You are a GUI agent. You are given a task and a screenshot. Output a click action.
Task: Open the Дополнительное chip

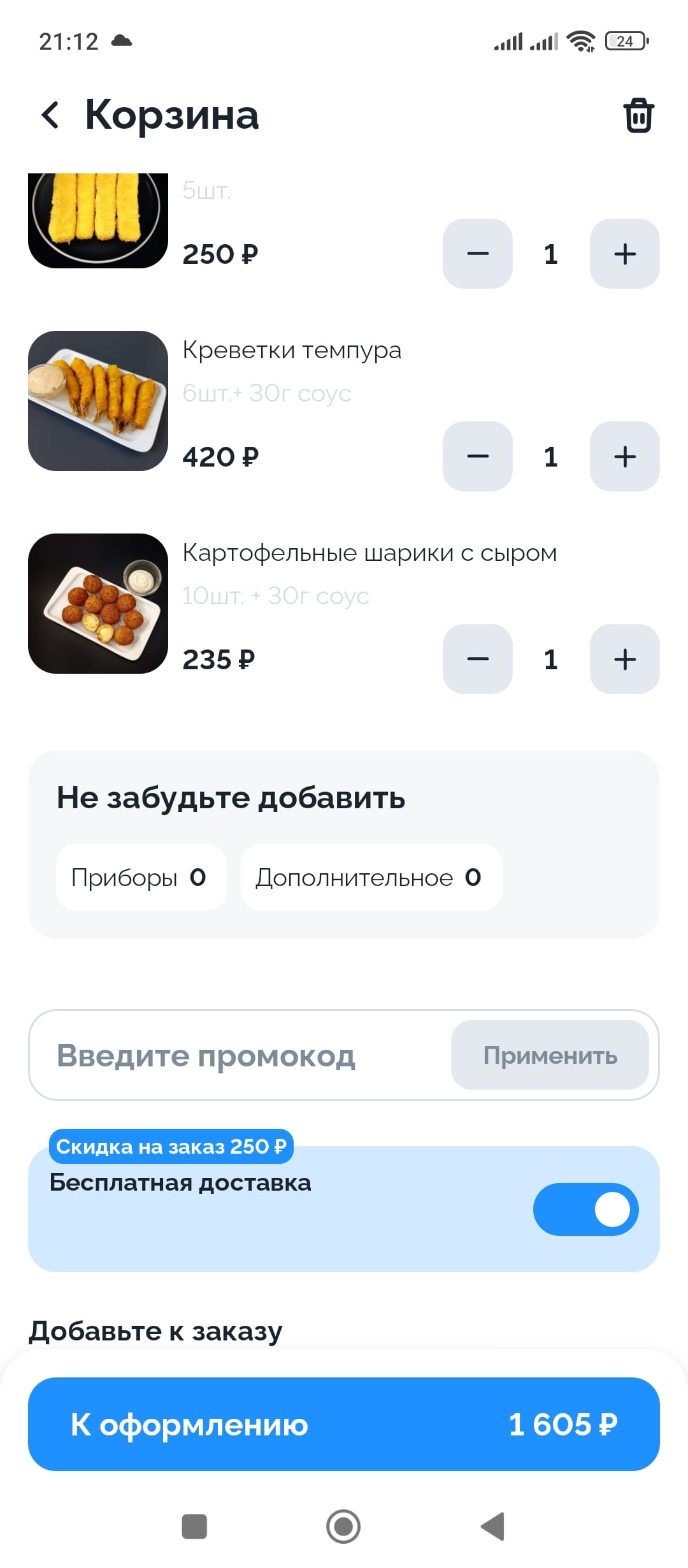click(371, 878)
